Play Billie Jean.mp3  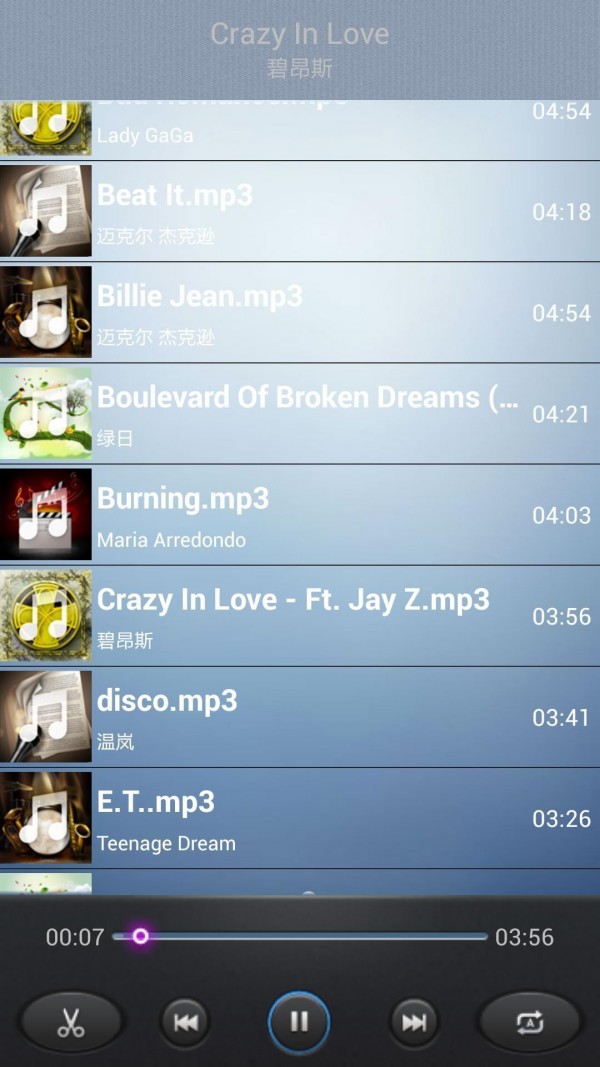coord(300,313)
